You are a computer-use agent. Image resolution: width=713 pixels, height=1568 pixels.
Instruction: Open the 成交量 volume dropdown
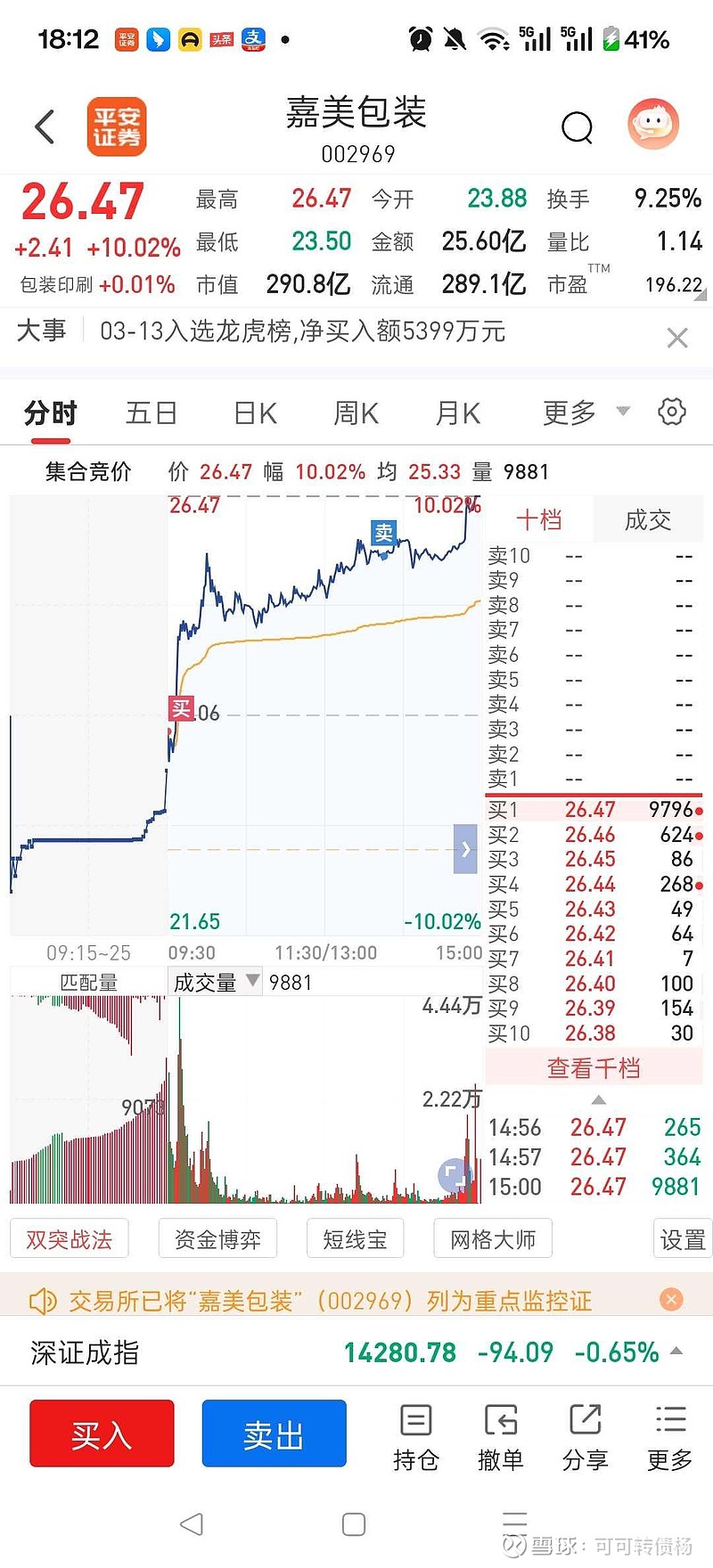[214, 981]
